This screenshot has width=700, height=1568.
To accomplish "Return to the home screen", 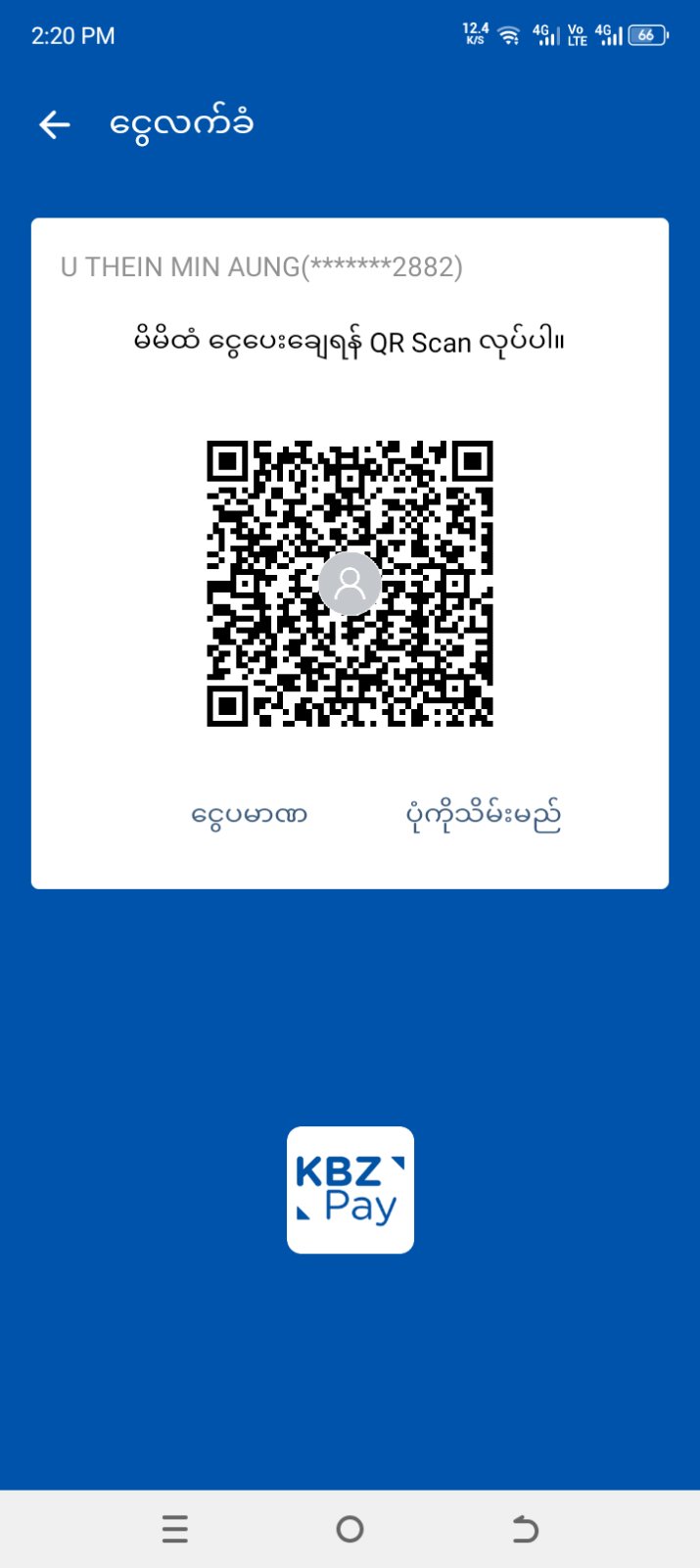I will tap(350, 1529).
